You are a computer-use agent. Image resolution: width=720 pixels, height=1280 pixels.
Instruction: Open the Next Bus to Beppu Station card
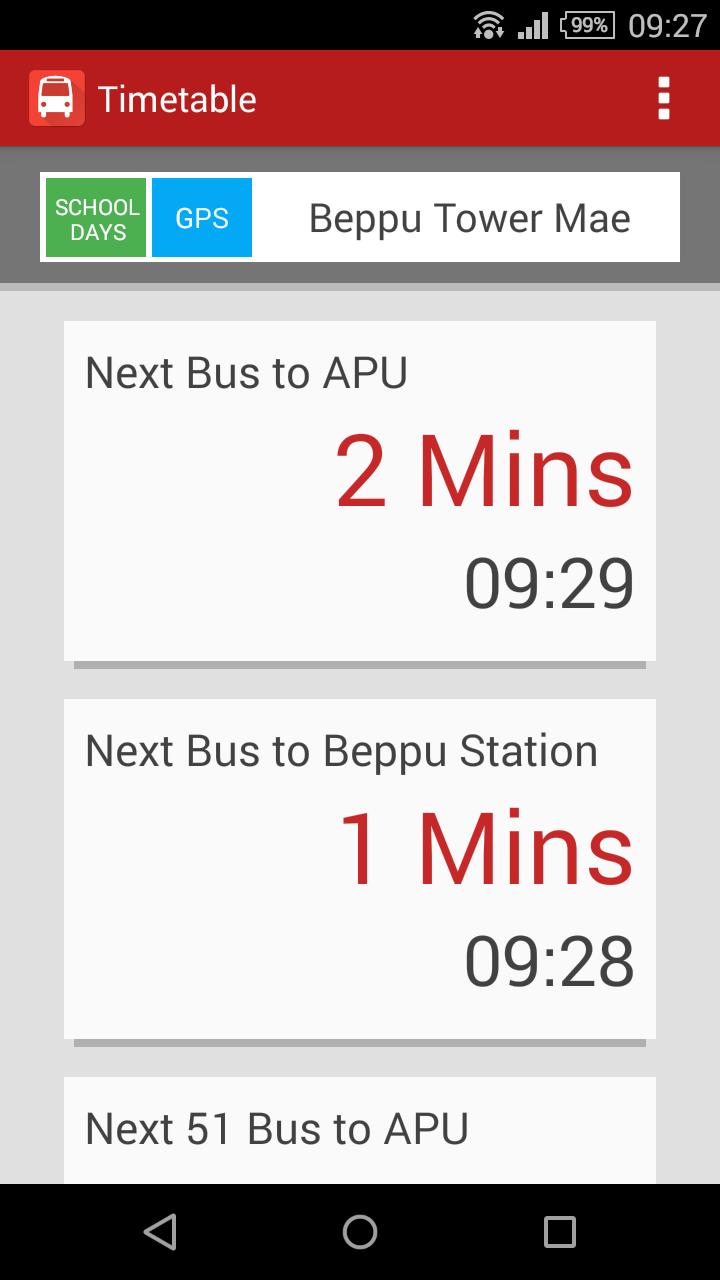[359, 868]
